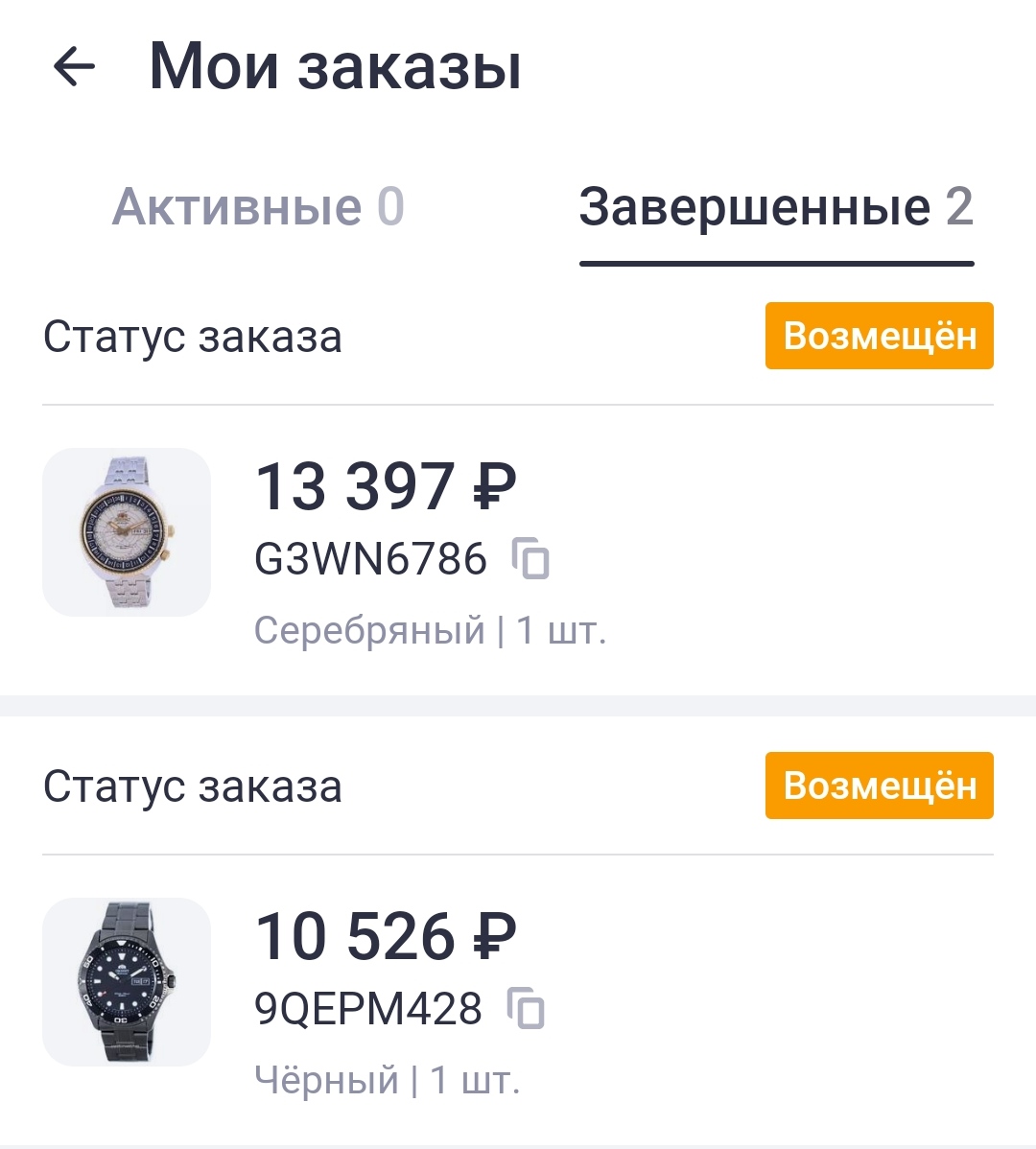Copy order code 9QEPM428
The image size is (1036, 1149).
click(526, 1009)
